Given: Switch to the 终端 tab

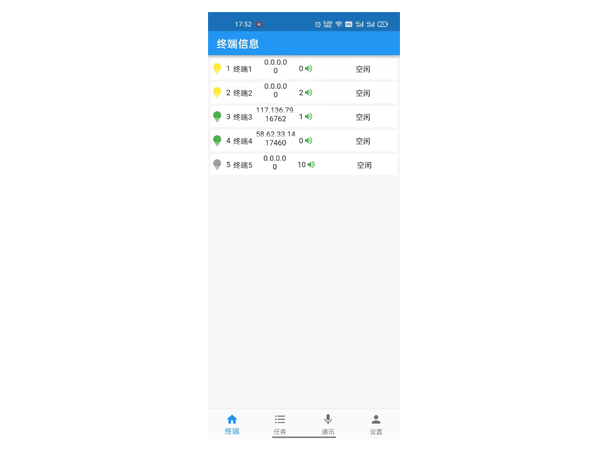Looking at the screenshot, I should (232, 424).
